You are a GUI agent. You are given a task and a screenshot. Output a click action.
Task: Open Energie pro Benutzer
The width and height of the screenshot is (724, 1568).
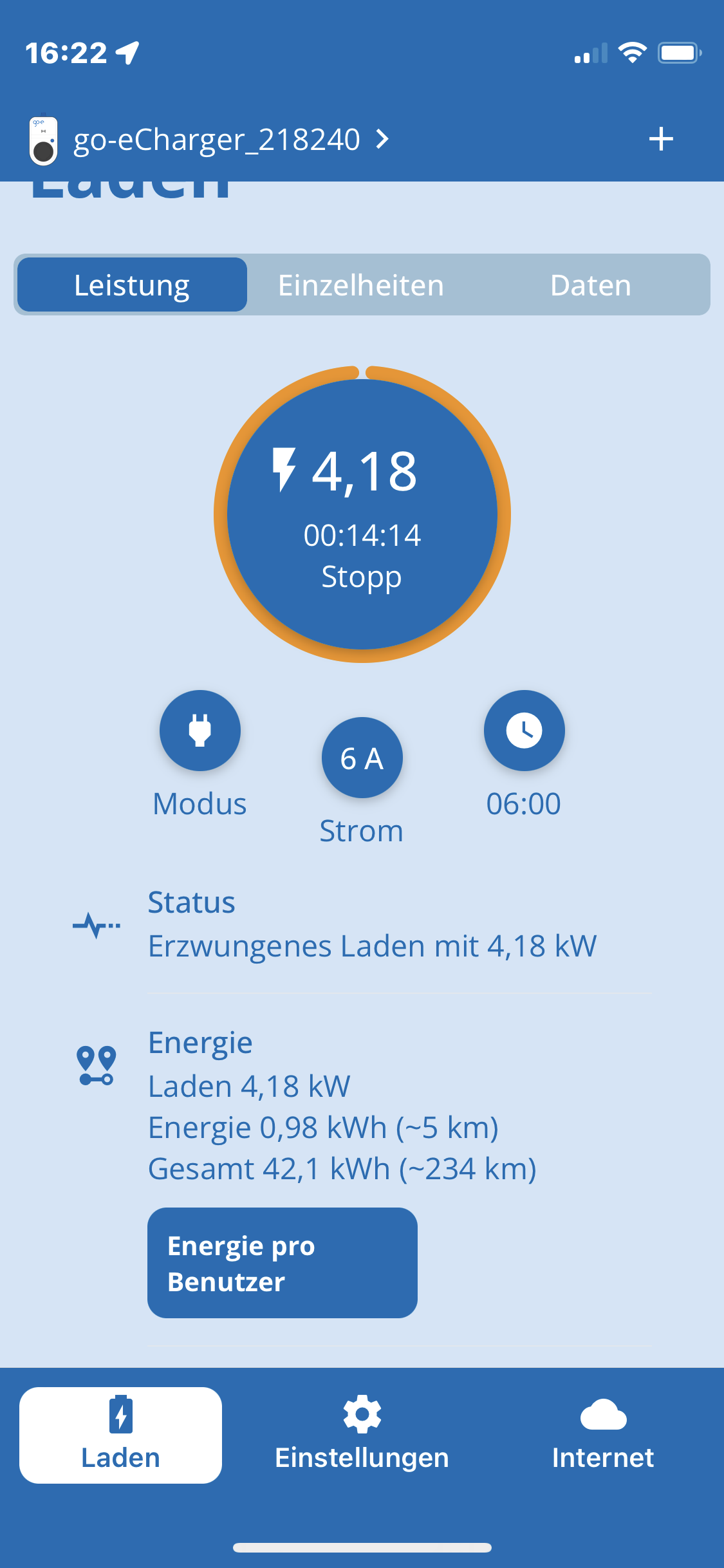click(282, 1263)
